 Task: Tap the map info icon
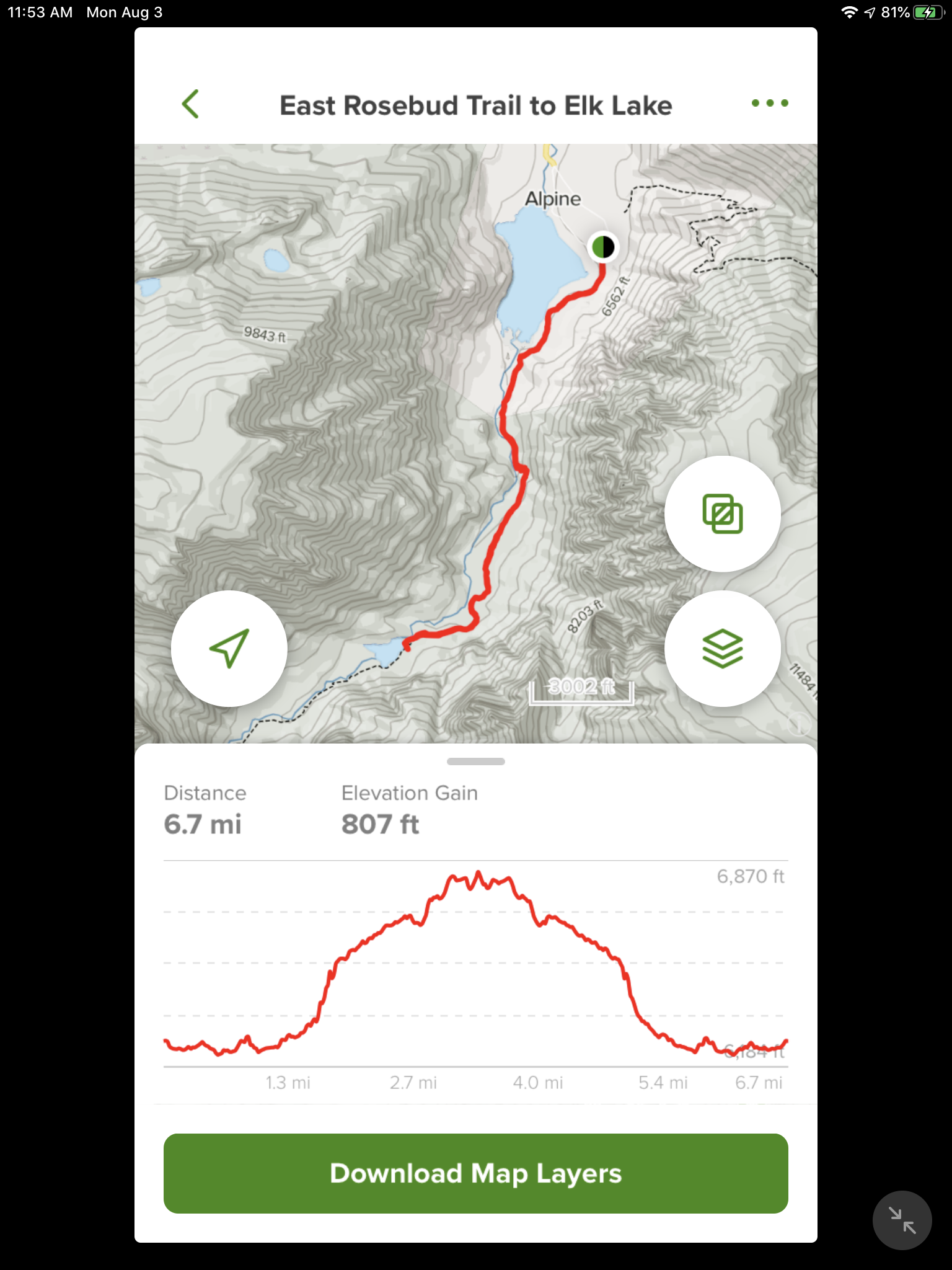pos(799,724)
